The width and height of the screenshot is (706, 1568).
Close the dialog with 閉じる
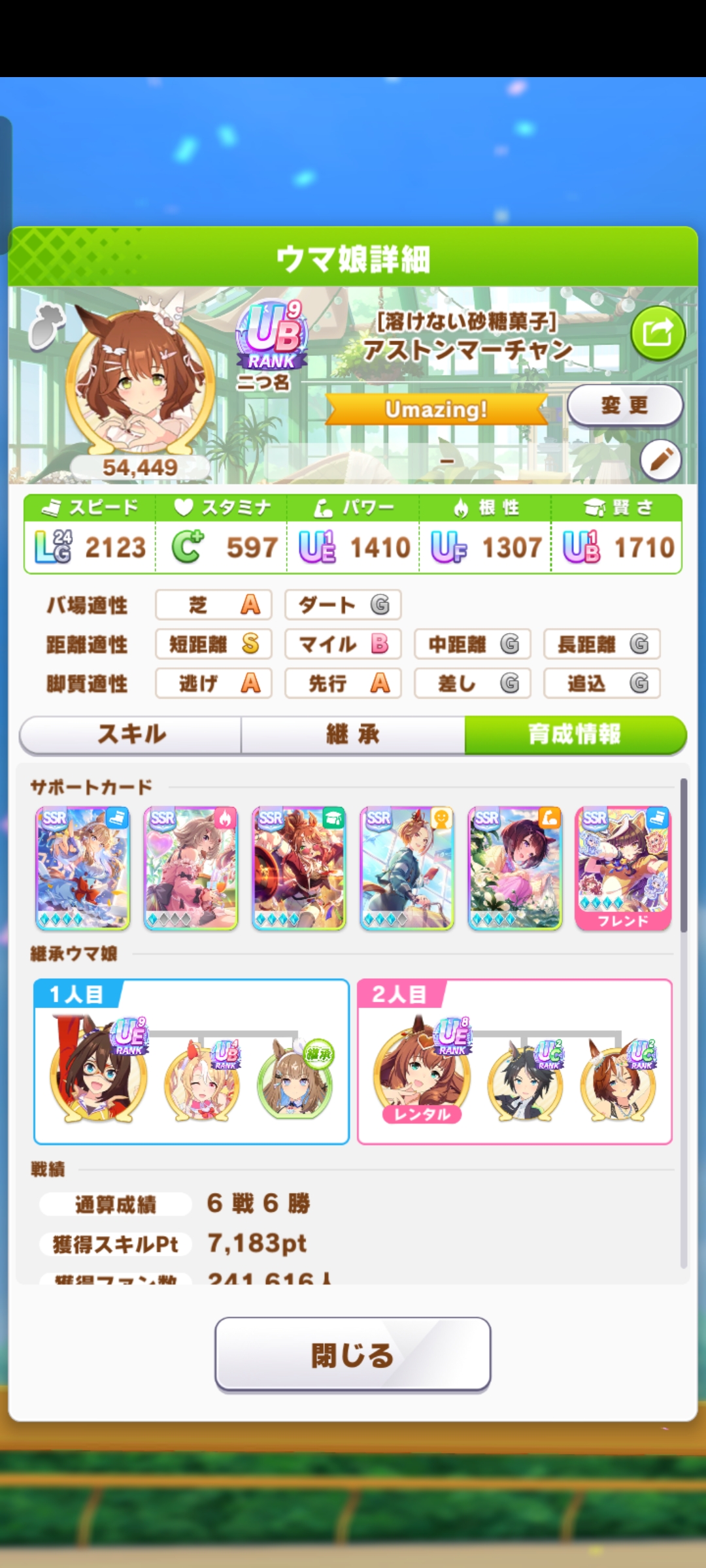(x=352, y=1354)
